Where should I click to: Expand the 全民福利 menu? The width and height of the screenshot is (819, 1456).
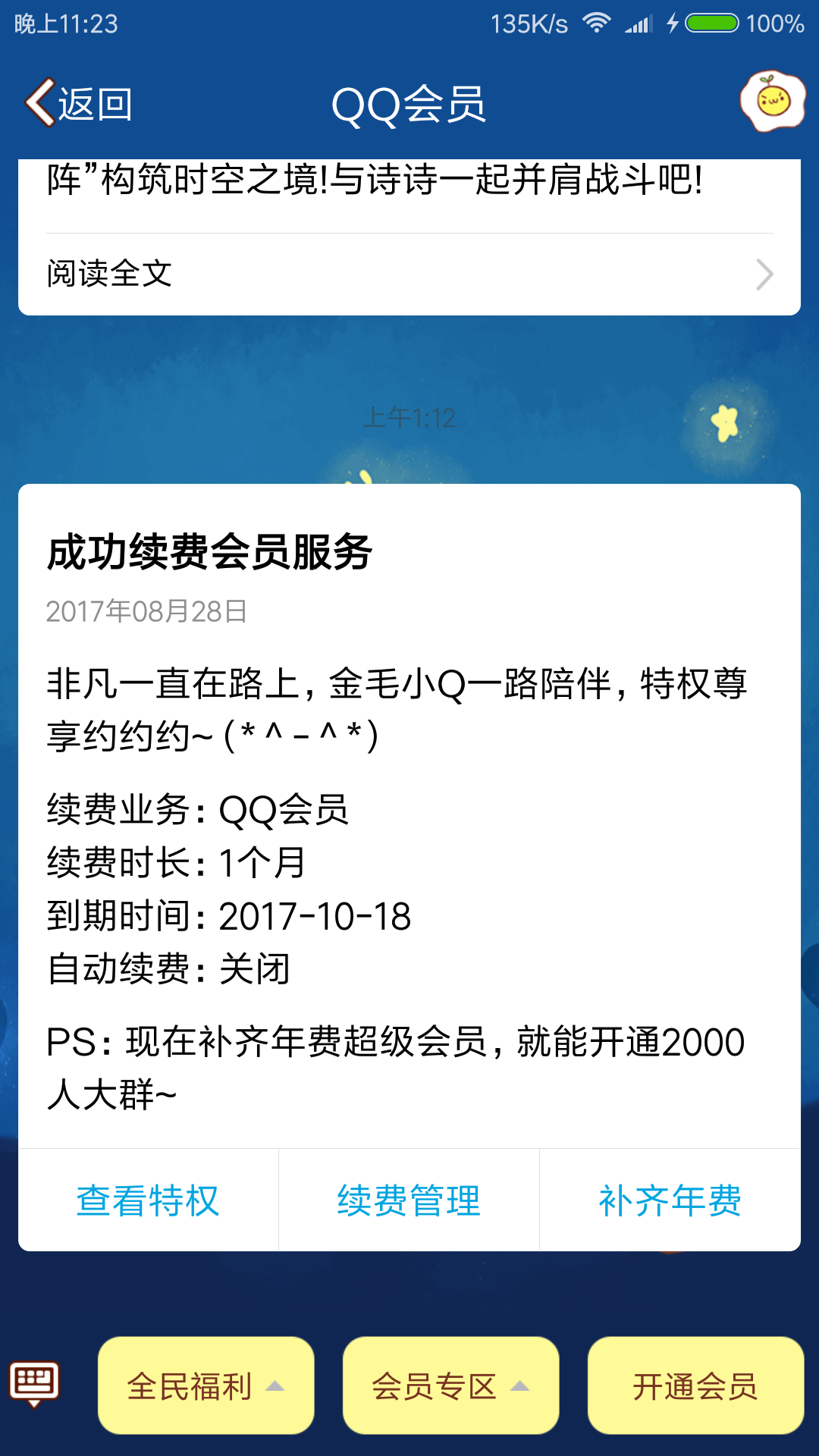[206, 1385]
